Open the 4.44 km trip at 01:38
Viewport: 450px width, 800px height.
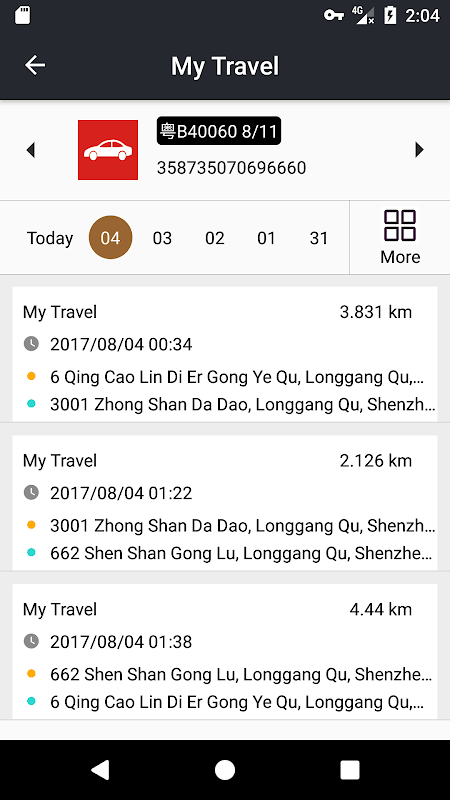tap(225, 652)
